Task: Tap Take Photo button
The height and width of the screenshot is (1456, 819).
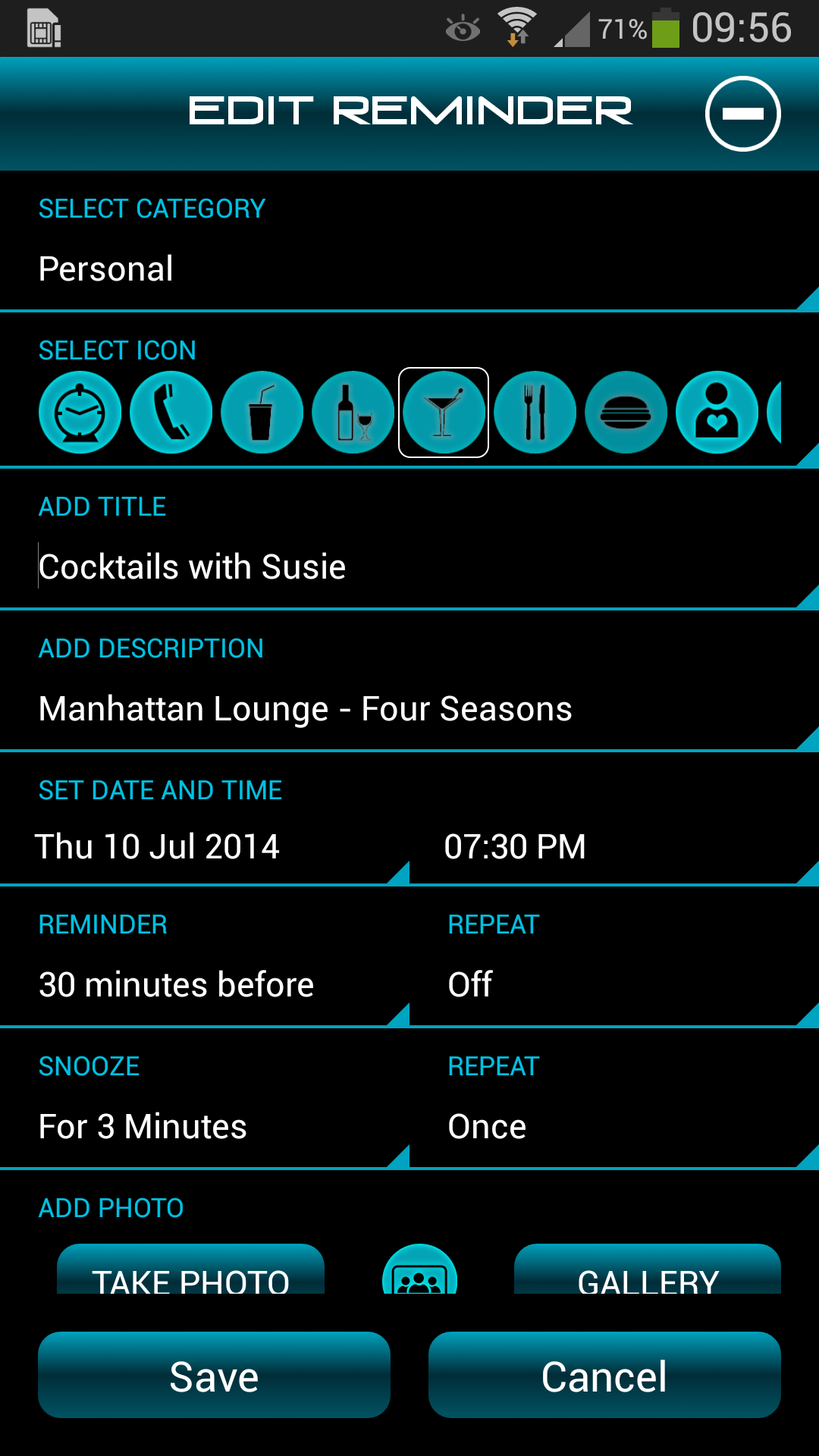Action: [x=190, y=1272]
